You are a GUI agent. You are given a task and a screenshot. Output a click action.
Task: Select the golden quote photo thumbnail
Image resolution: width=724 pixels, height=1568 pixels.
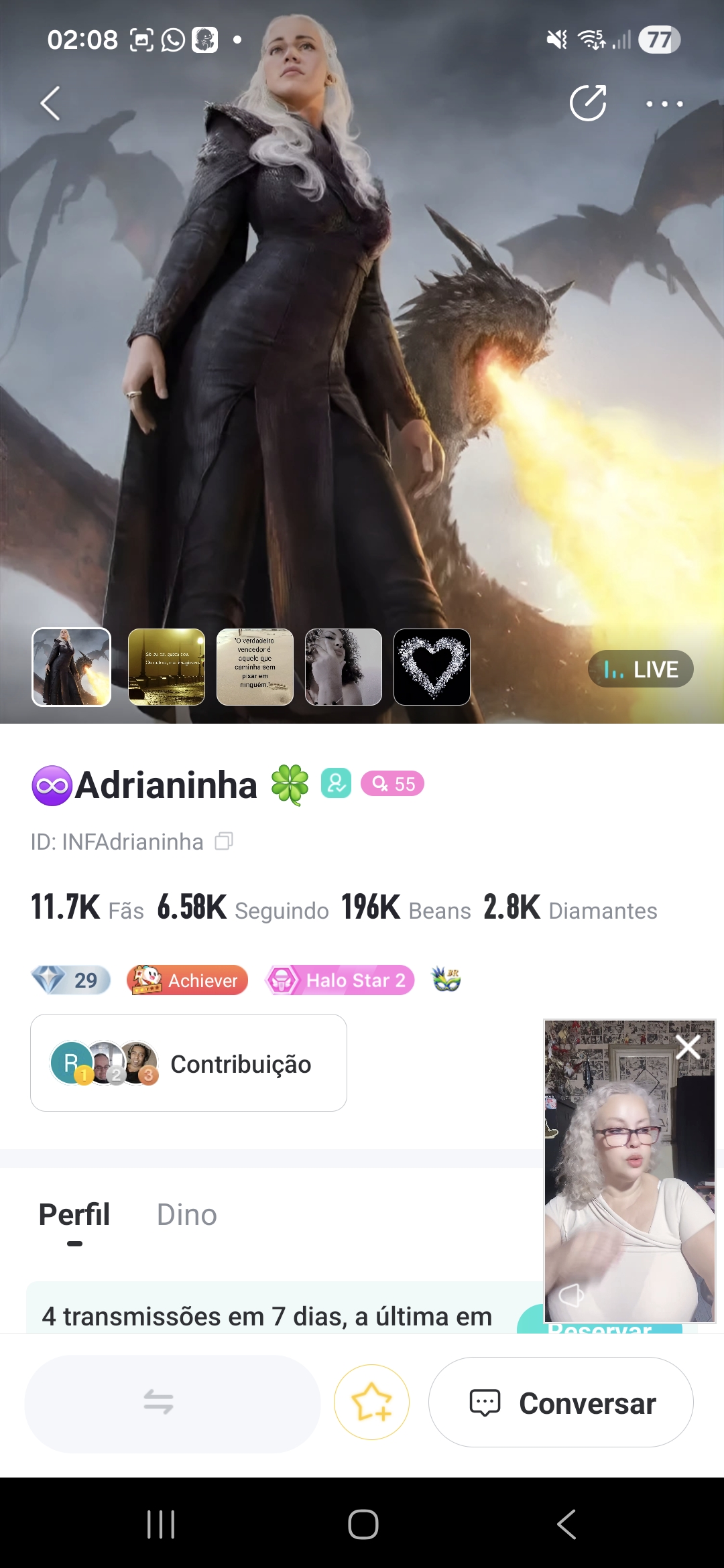[166, 667]
